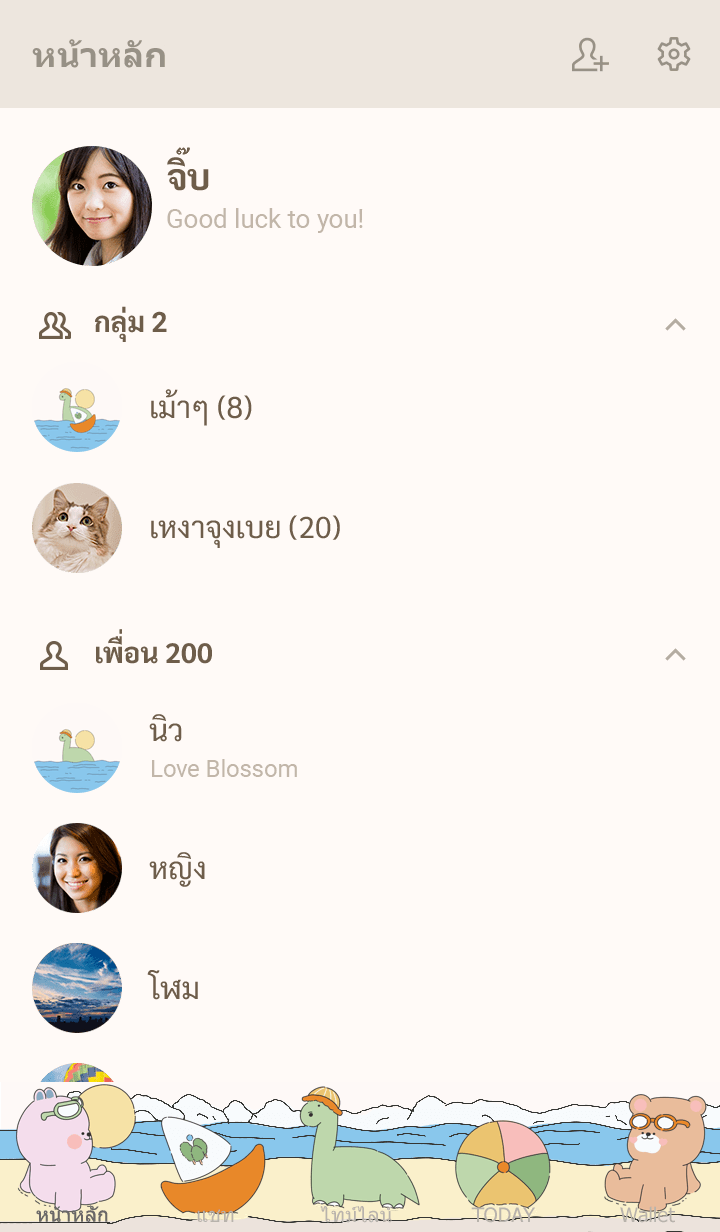Screen dimensions: 720x1232
Task: Collapse the กลุ่ม 2 section
Action: click(675, 324)
